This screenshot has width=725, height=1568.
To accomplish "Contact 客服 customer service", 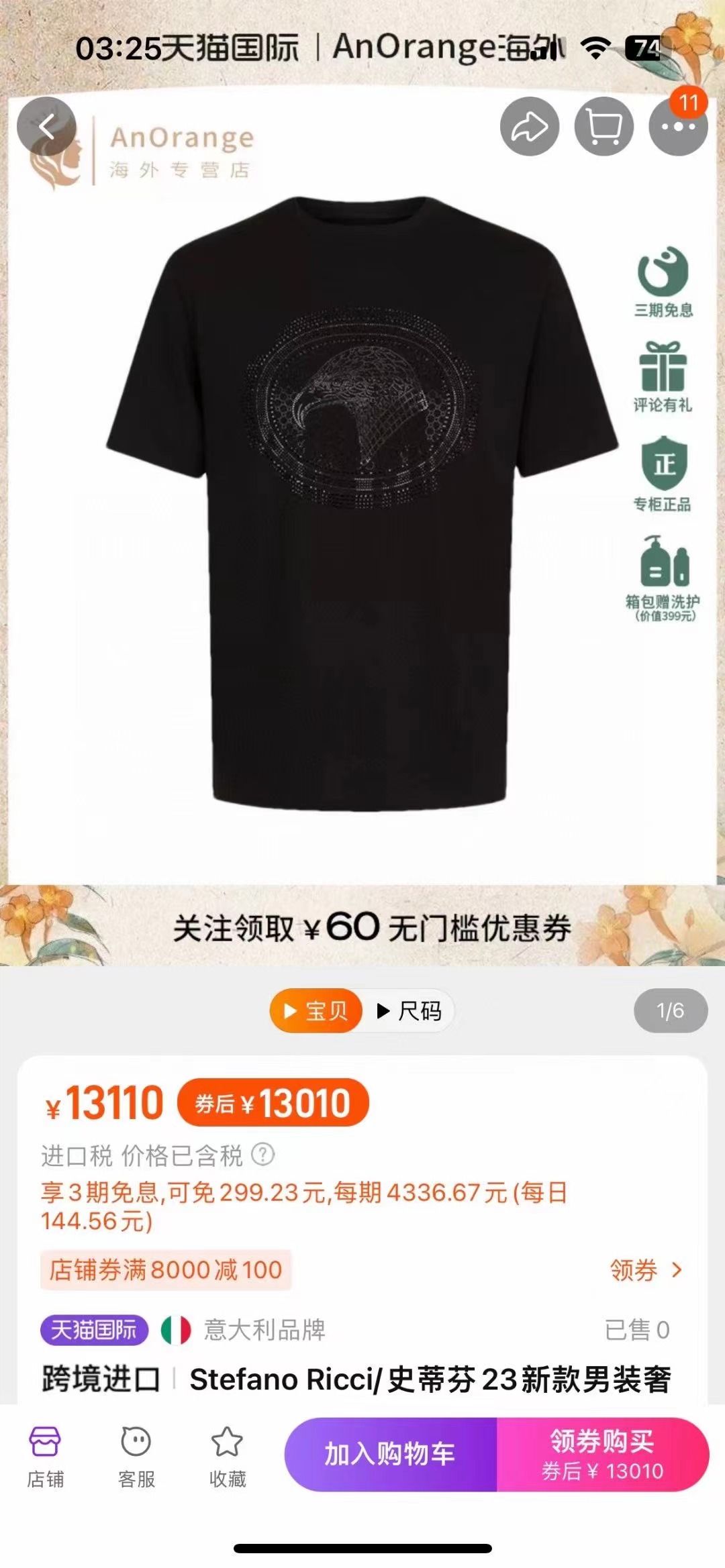I will (136, 1456).
